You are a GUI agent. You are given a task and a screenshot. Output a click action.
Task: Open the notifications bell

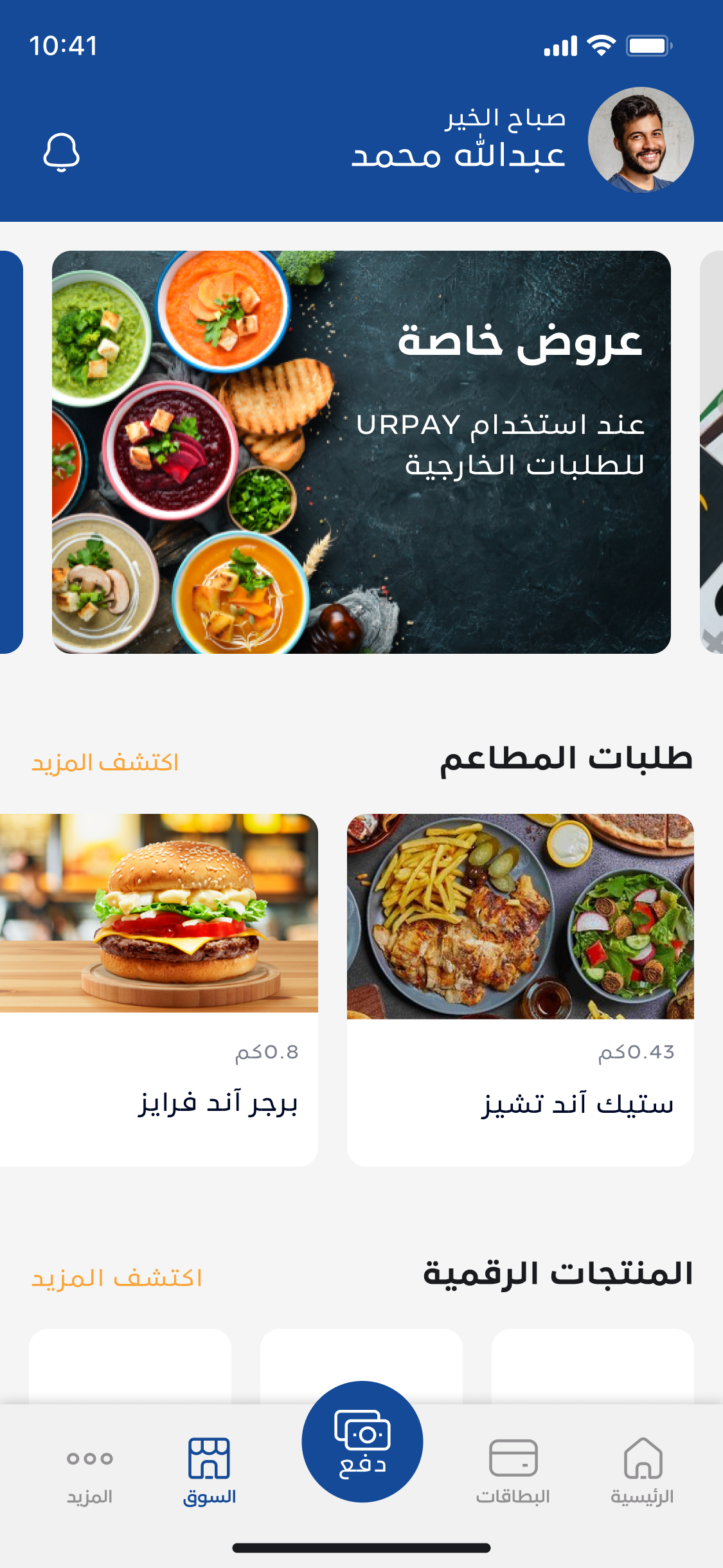[62, 153]
